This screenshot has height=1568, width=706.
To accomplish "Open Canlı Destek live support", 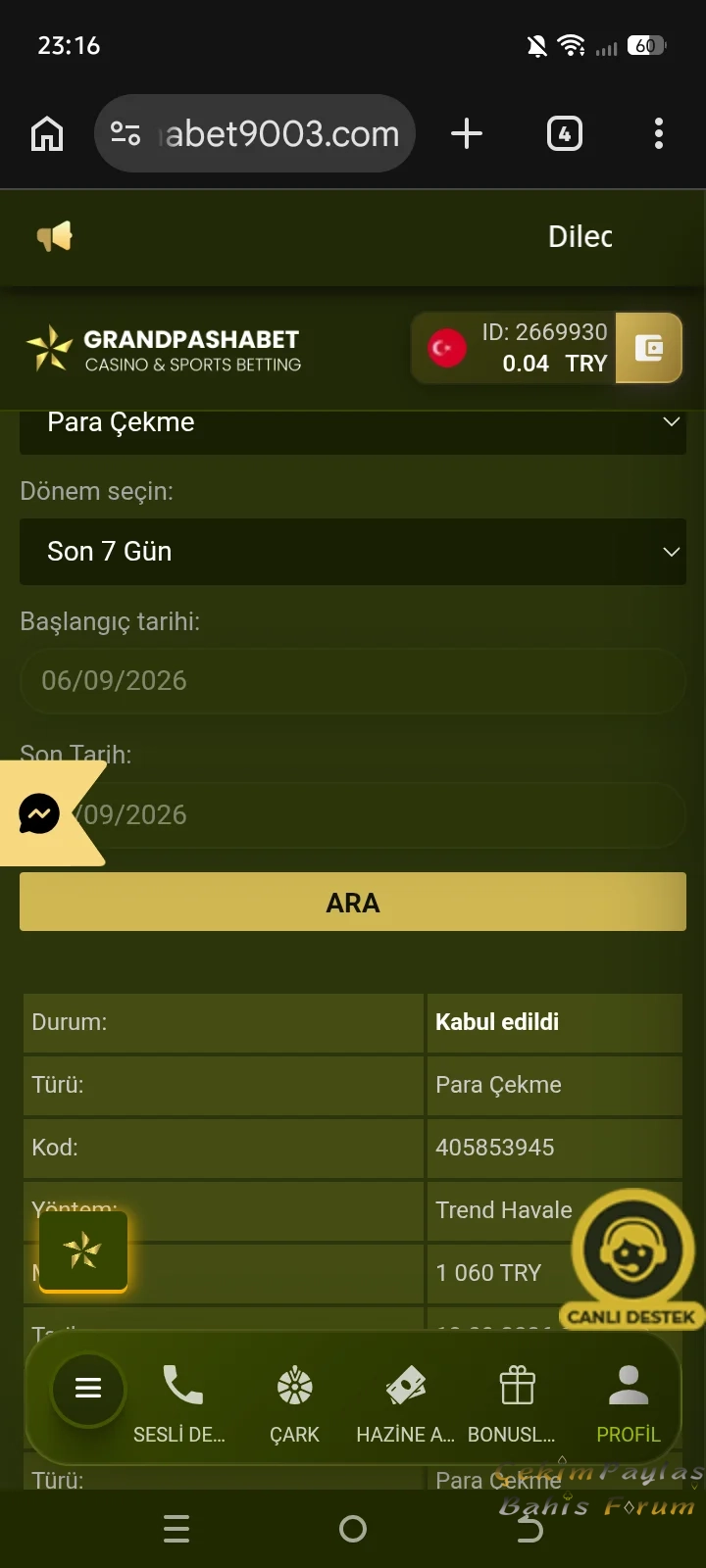I will click(632, 1261).
